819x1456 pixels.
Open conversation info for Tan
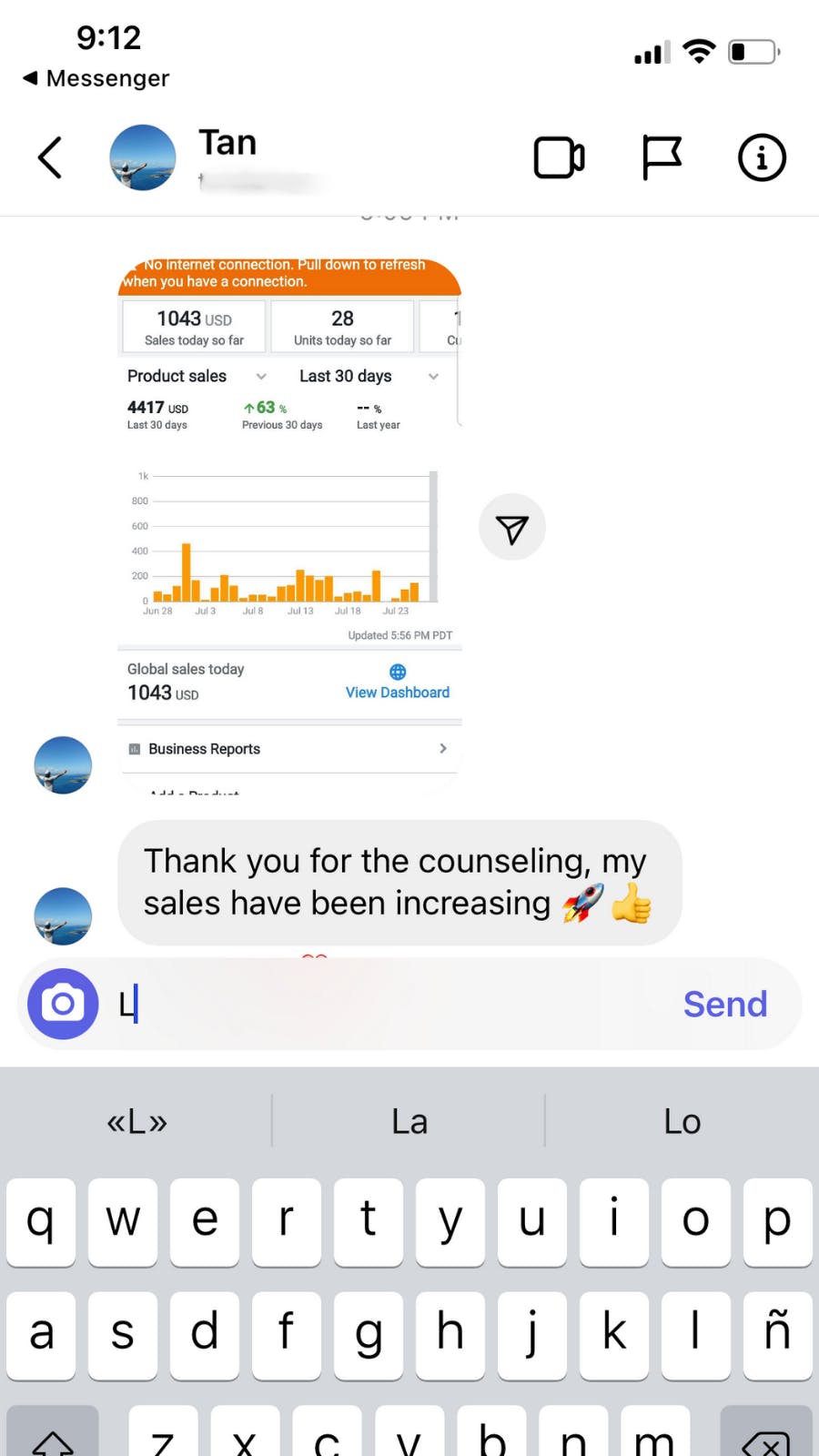point(761,157)
